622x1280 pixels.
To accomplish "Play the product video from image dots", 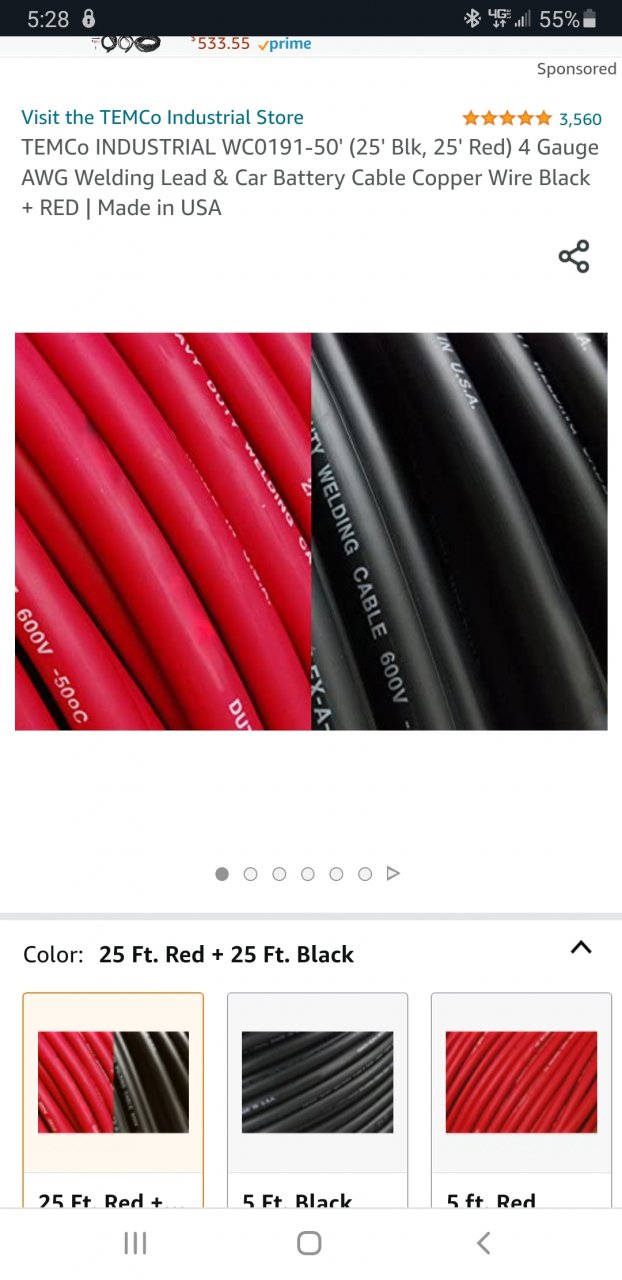I will point(393,874).
